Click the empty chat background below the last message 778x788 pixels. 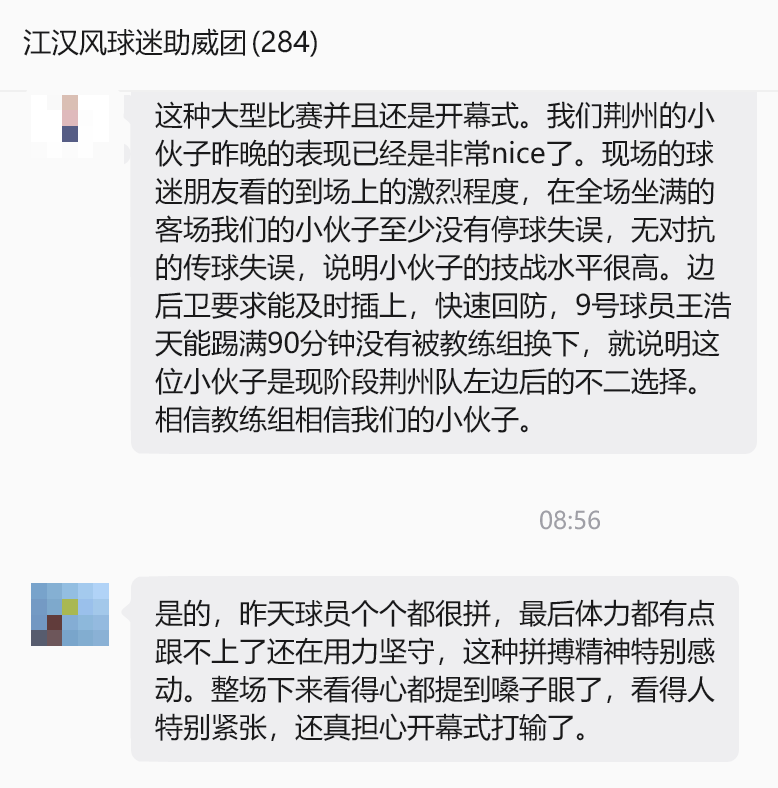pyautogui.click(x=389, y=775)
